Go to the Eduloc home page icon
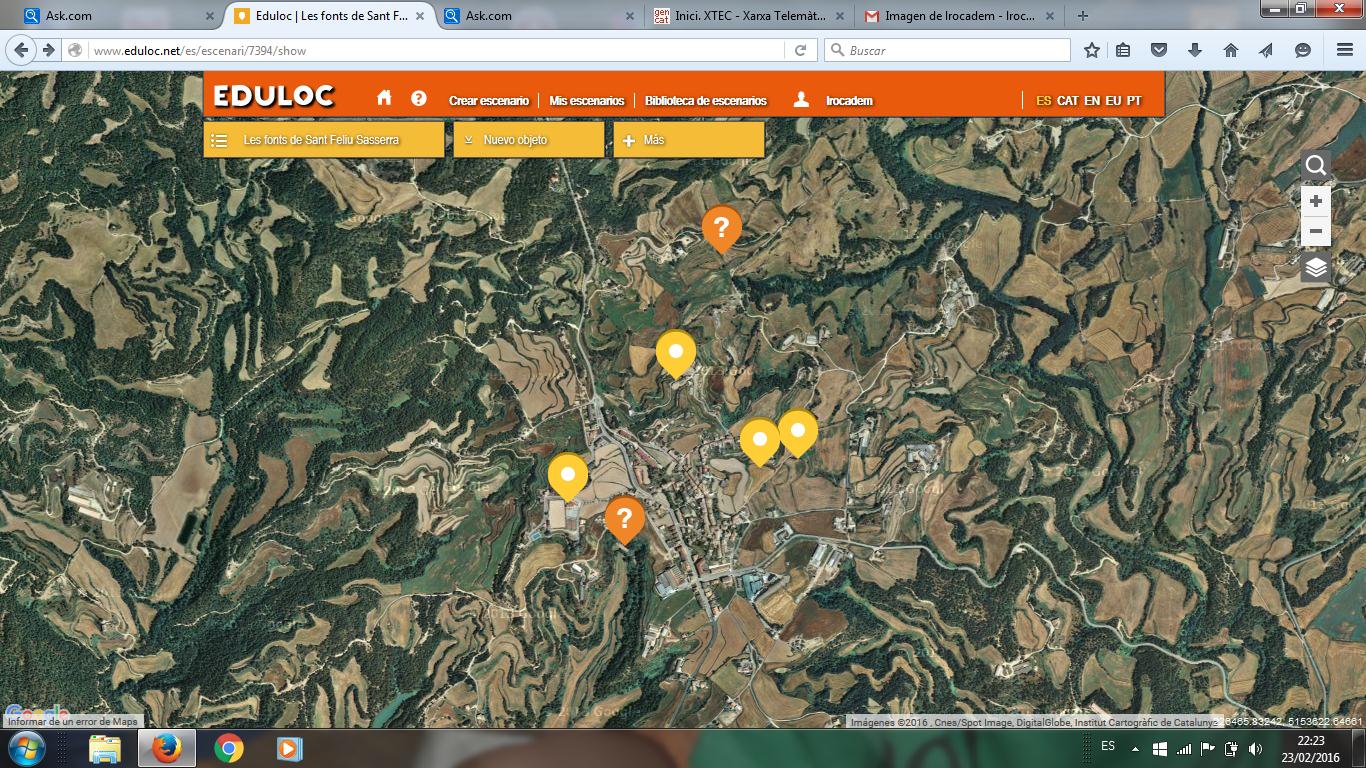Image resolution: width=1366 pixels, height=768 pixels. click(384, 98)
